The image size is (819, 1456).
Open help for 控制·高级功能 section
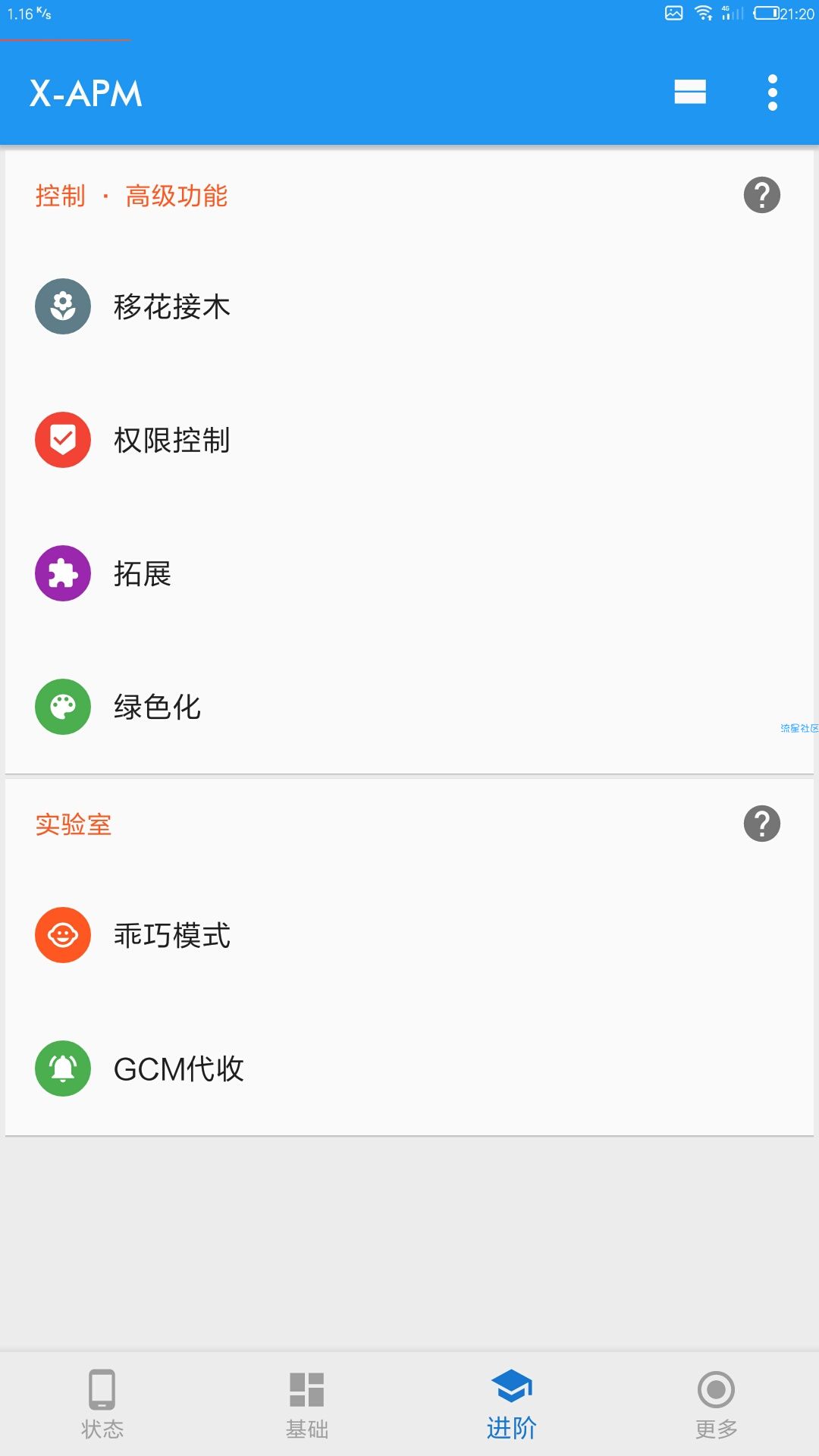(762, 196)
